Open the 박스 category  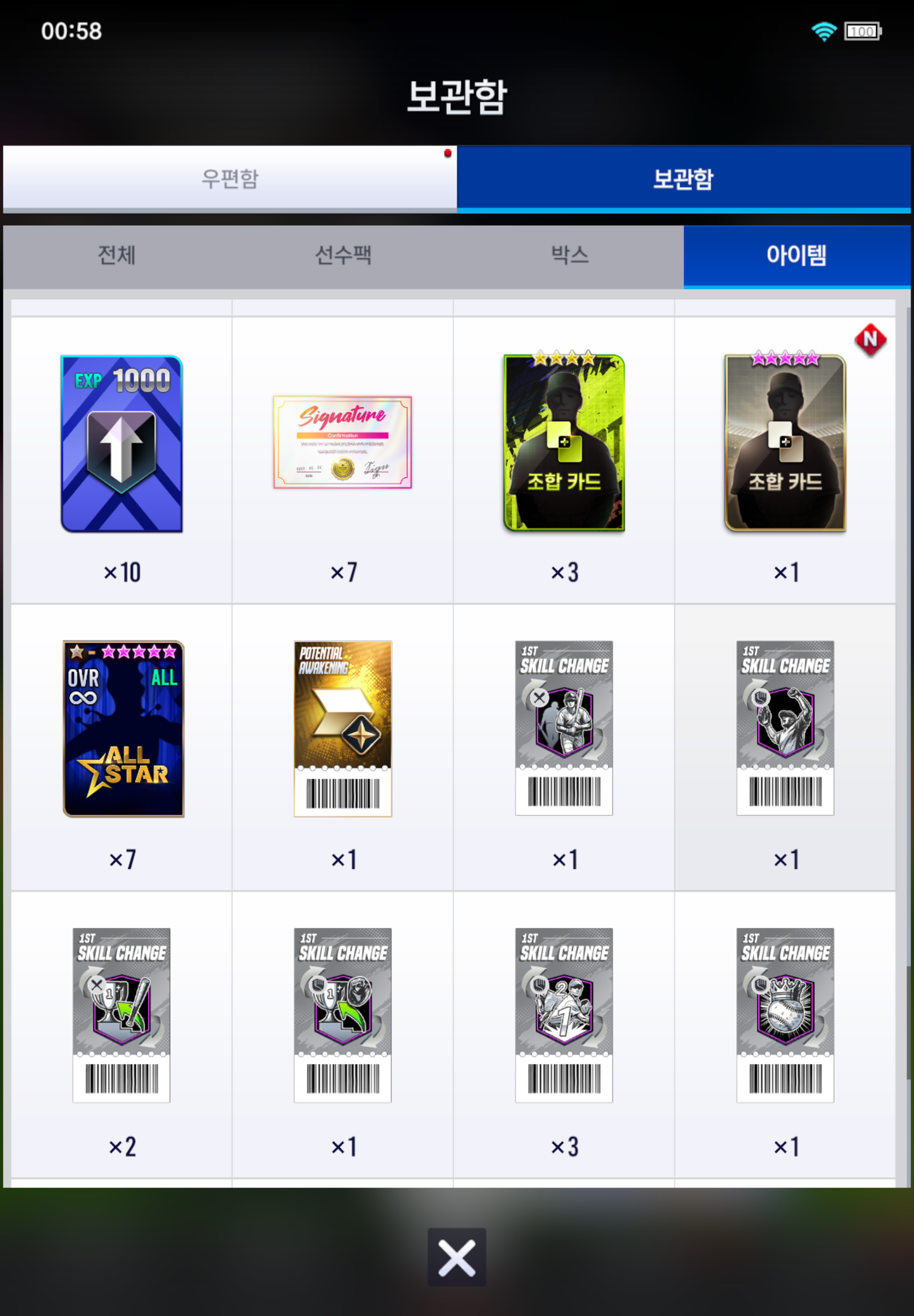[x=569, y=255]
